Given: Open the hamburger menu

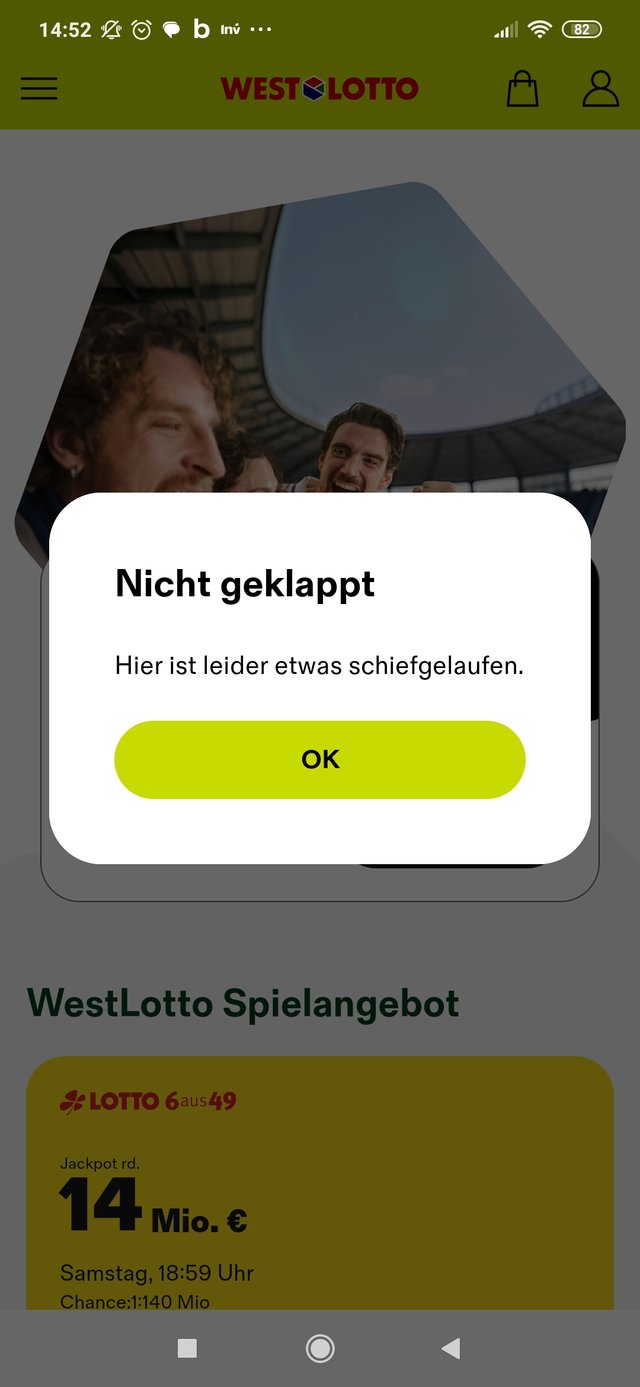Looking at the screenshot, I should coord(39,88).
